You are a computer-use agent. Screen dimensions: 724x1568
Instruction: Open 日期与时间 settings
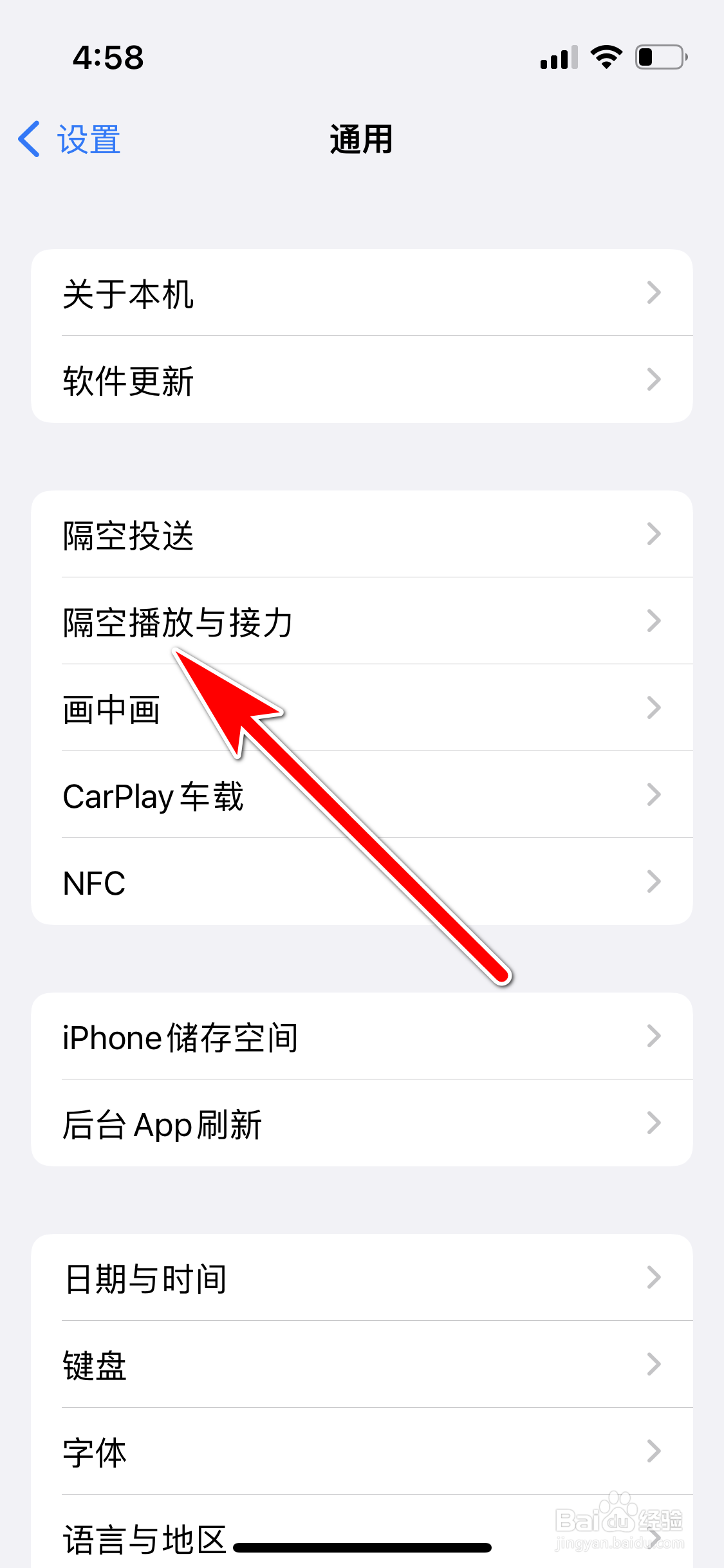360,1279
